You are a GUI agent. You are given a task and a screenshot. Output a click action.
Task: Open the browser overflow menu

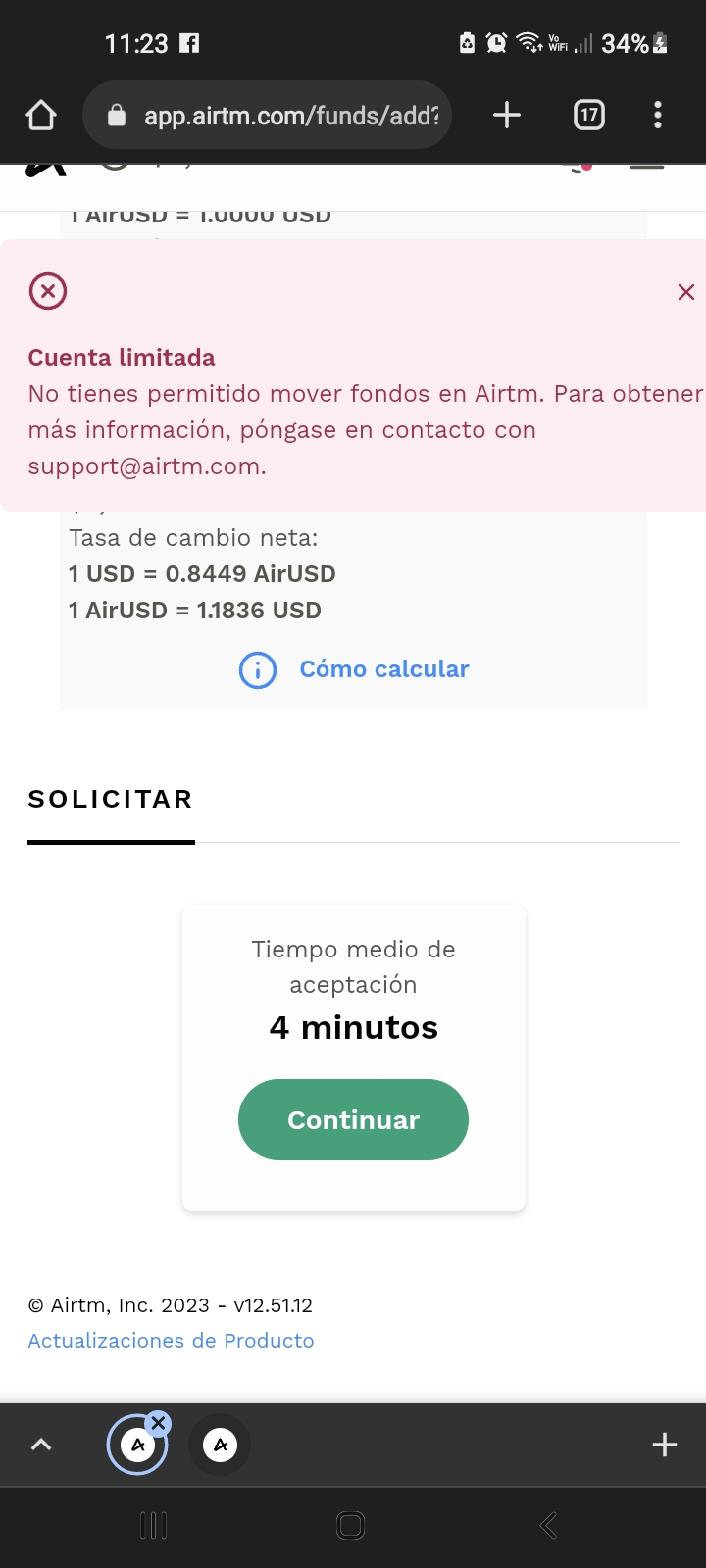point(658,116)
